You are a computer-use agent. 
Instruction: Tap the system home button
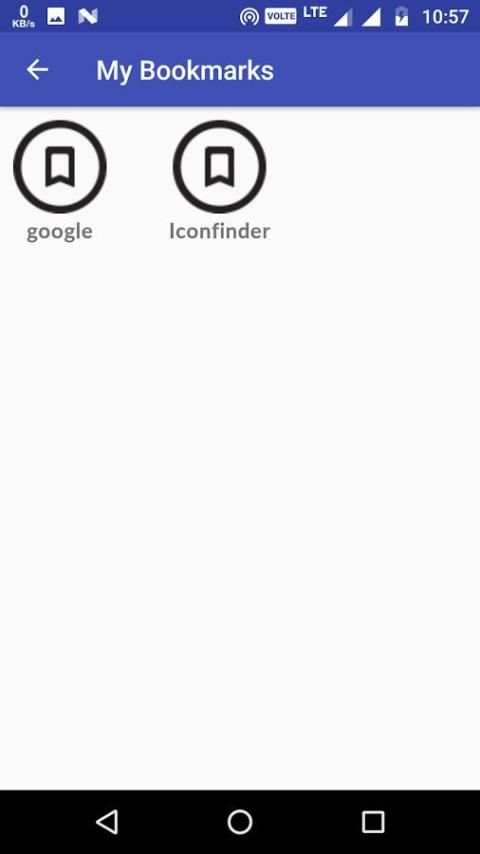pos(240,821)
